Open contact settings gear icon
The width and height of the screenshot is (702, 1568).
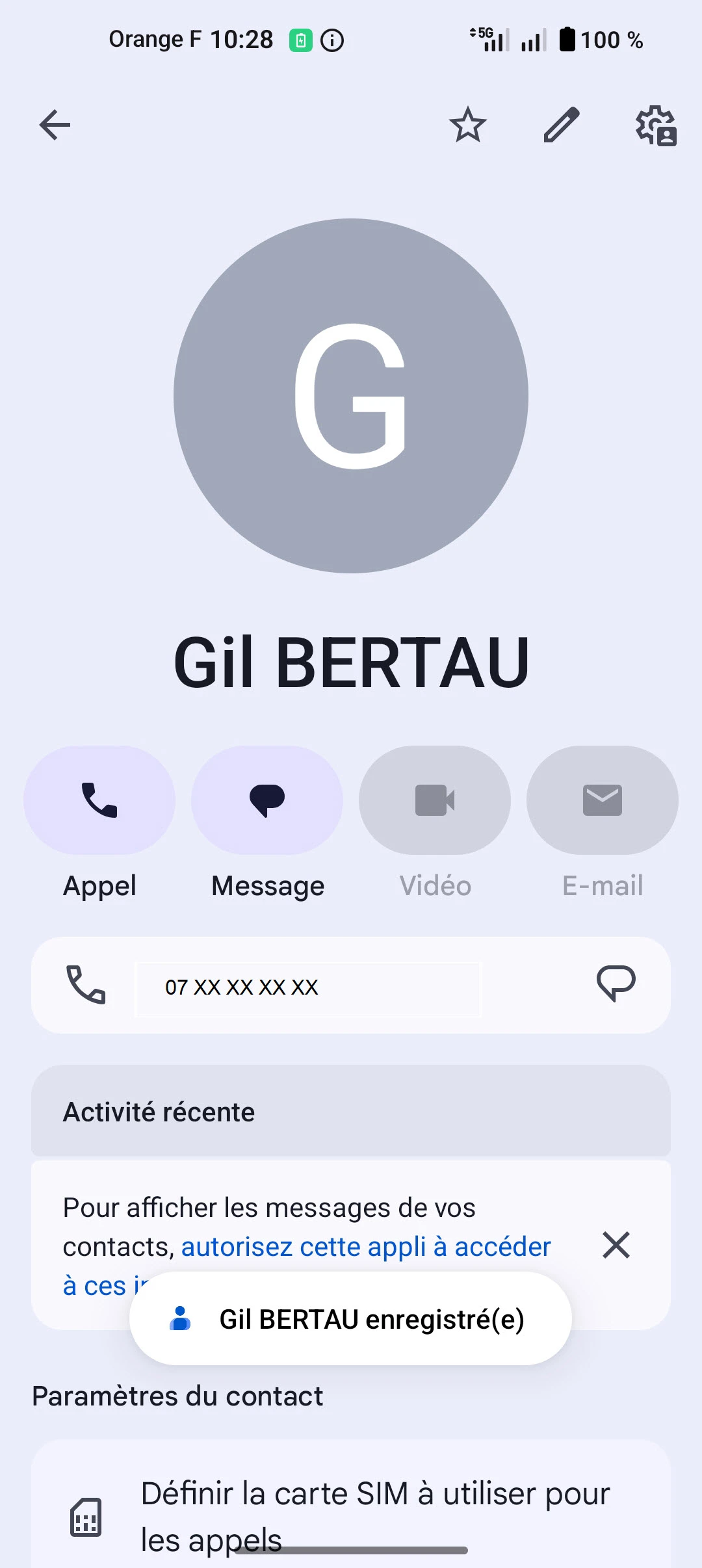coord(656,125)
